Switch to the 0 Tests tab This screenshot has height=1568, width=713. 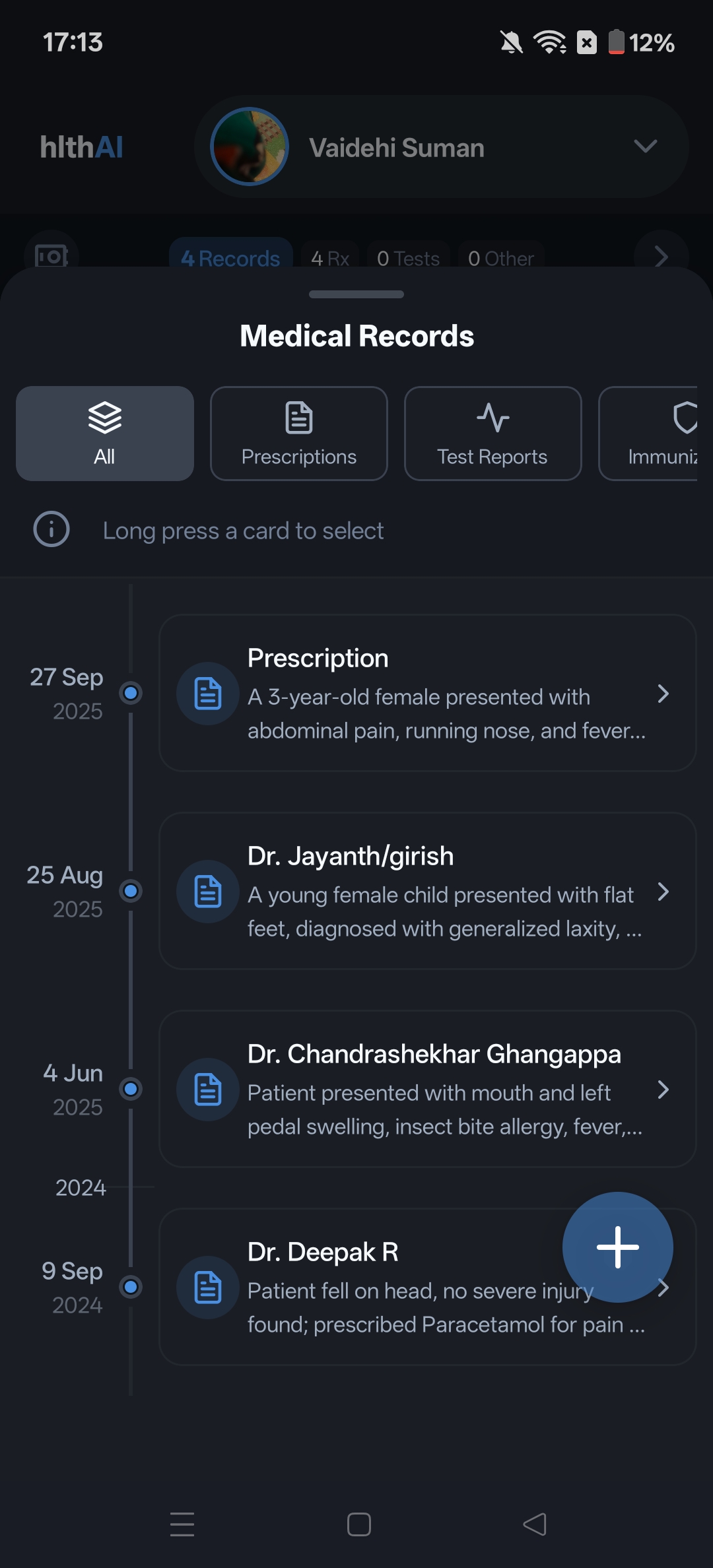coord(407,258)
